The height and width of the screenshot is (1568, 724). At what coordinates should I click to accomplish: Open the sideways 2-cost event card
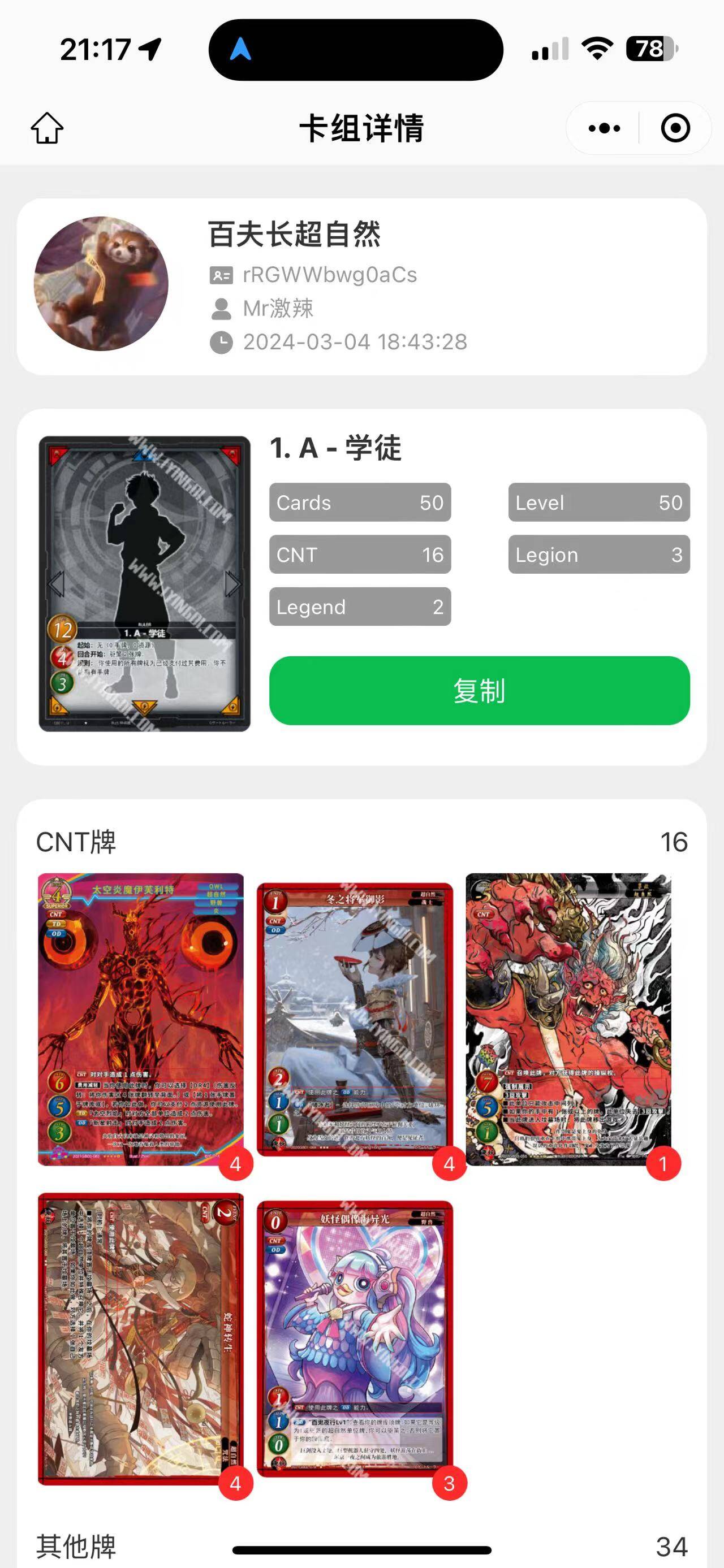coord(141,1338)
